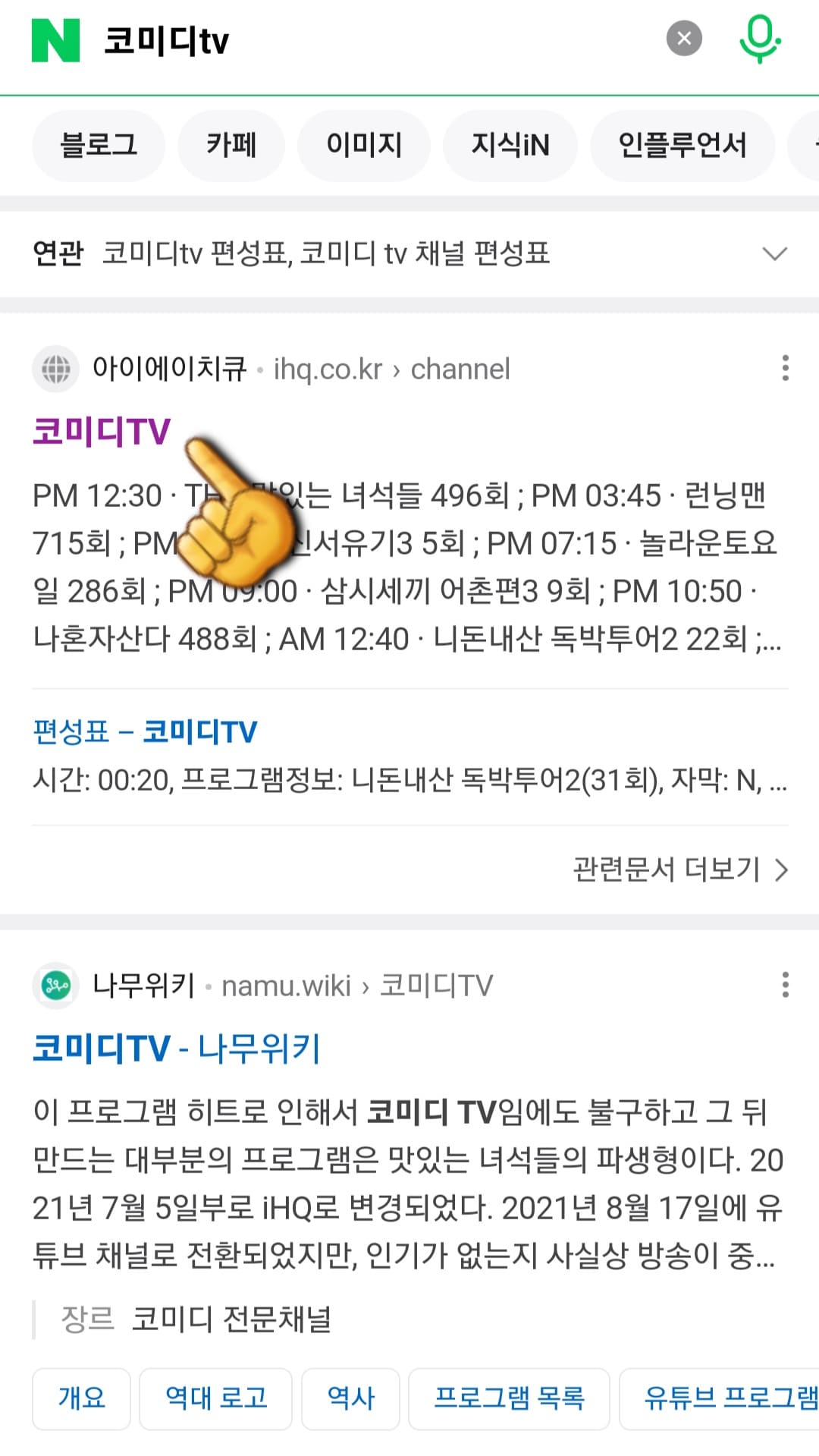Open options menu for the 나무위키 result
This screenshot has width=819, height=1456.
point(786,984)
